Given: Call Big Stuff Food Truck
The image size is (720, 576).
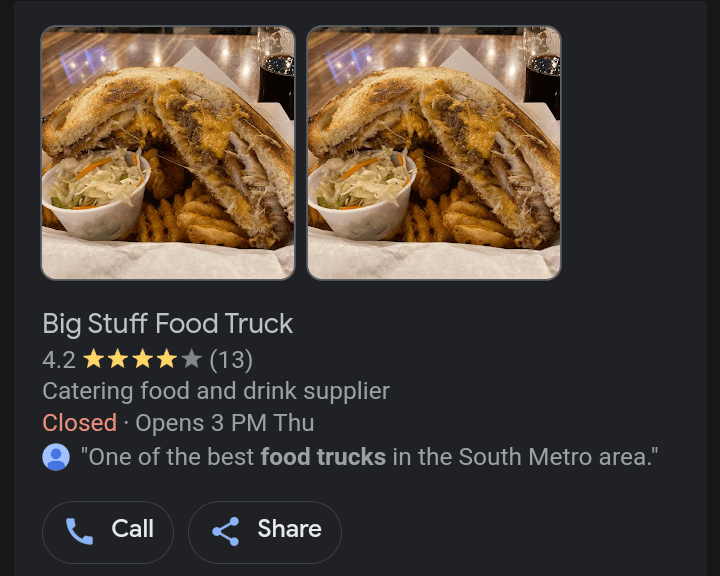Looking at the screenshot, I should pyautogui.click(x=108, y=531).
